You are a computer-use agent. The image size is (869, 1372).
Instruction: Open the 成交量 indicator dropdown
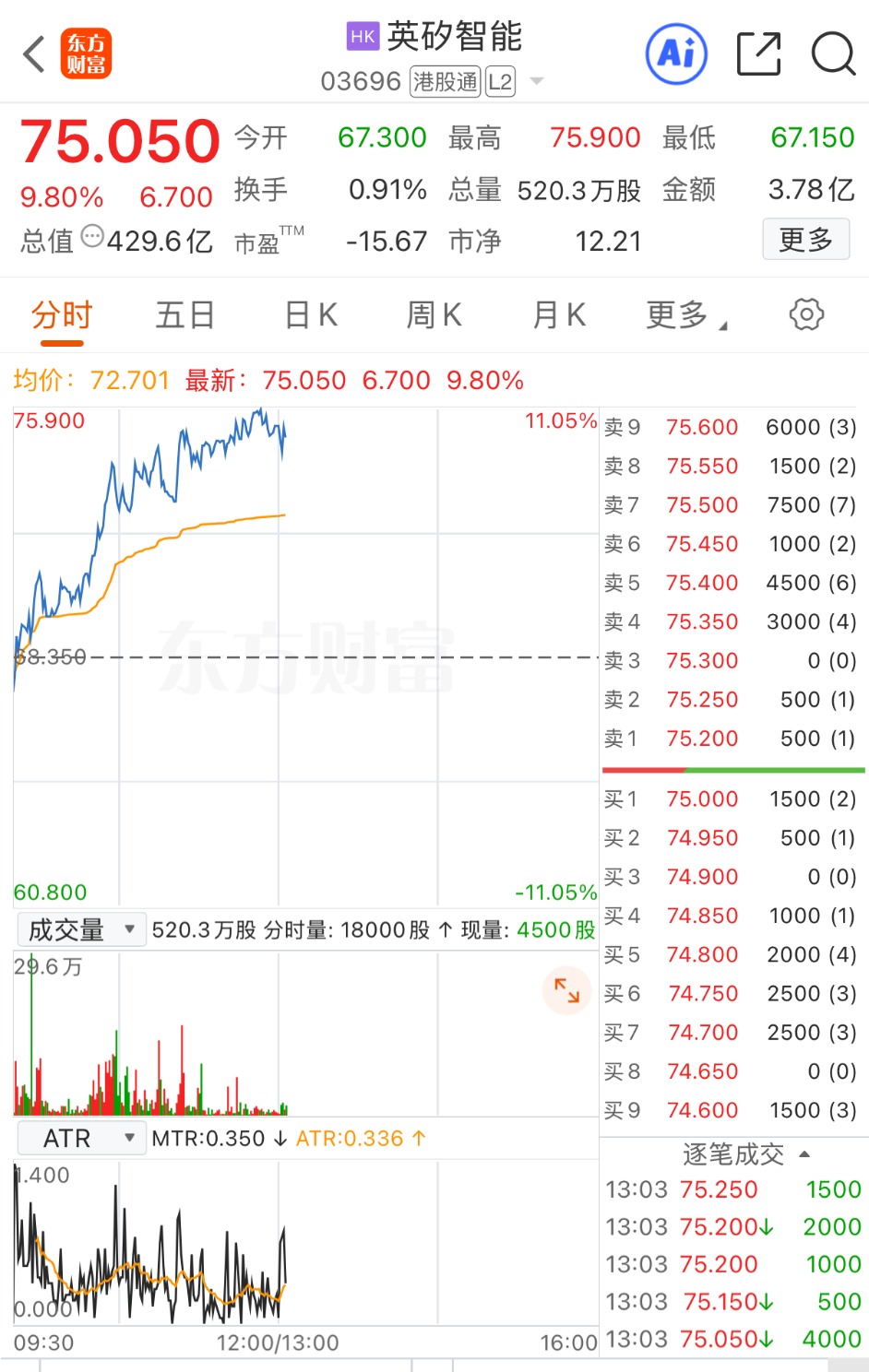80,929
